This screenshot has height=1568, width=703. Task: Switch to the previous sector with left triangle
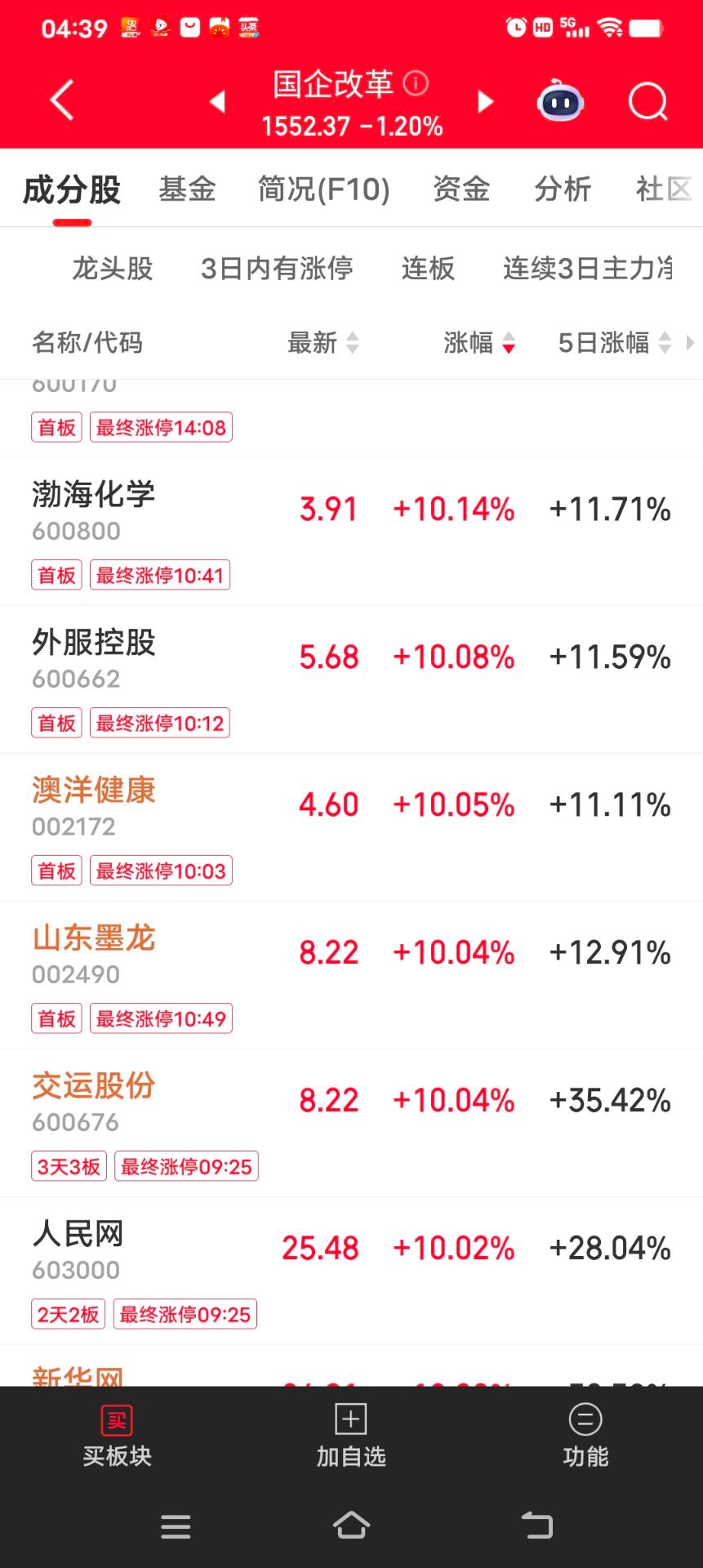pos(217,102)
